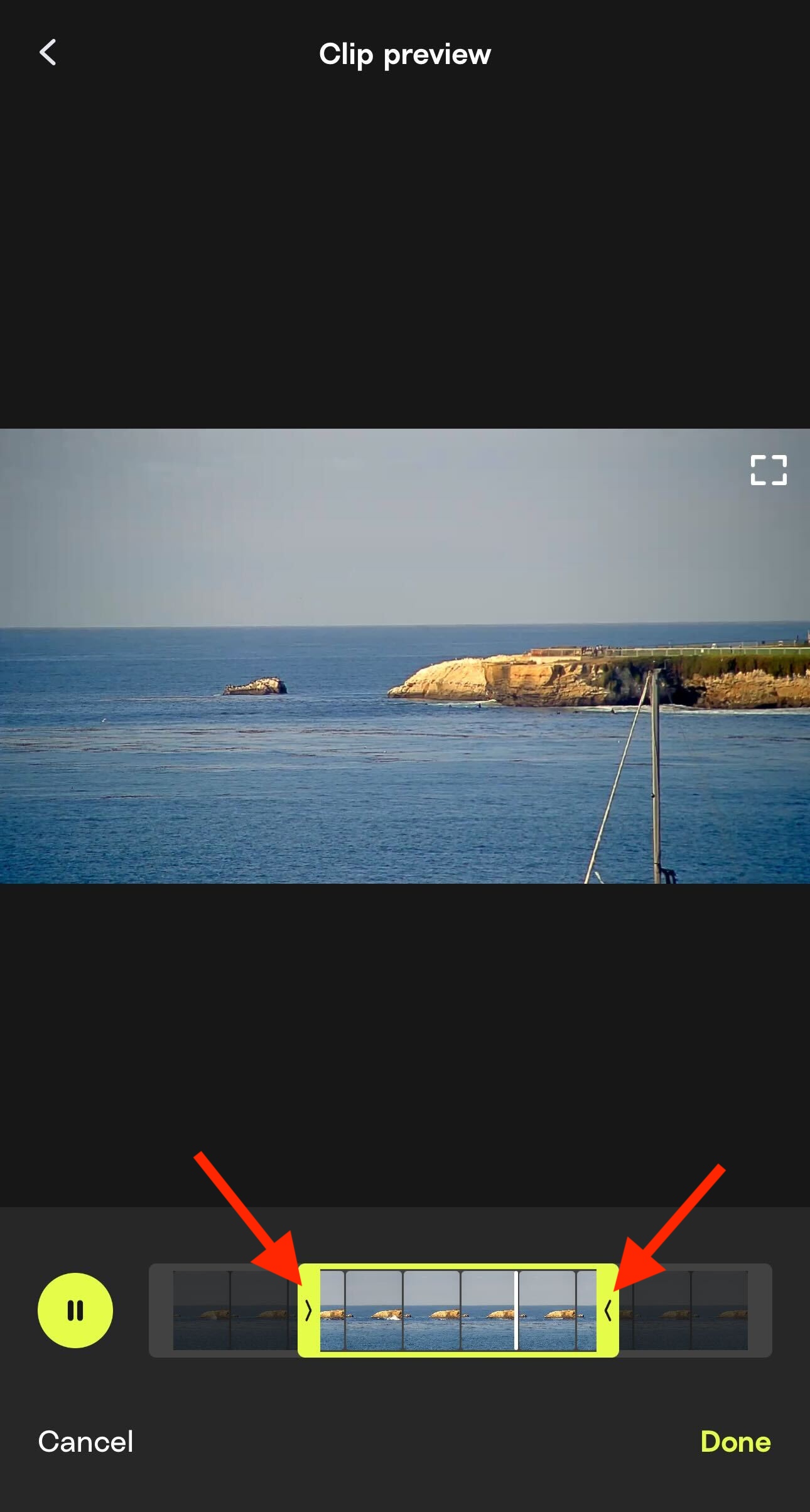This screenshot has width=810, height=1512.
Task: Expand video to fullscreen
Action: coord(769,470)
